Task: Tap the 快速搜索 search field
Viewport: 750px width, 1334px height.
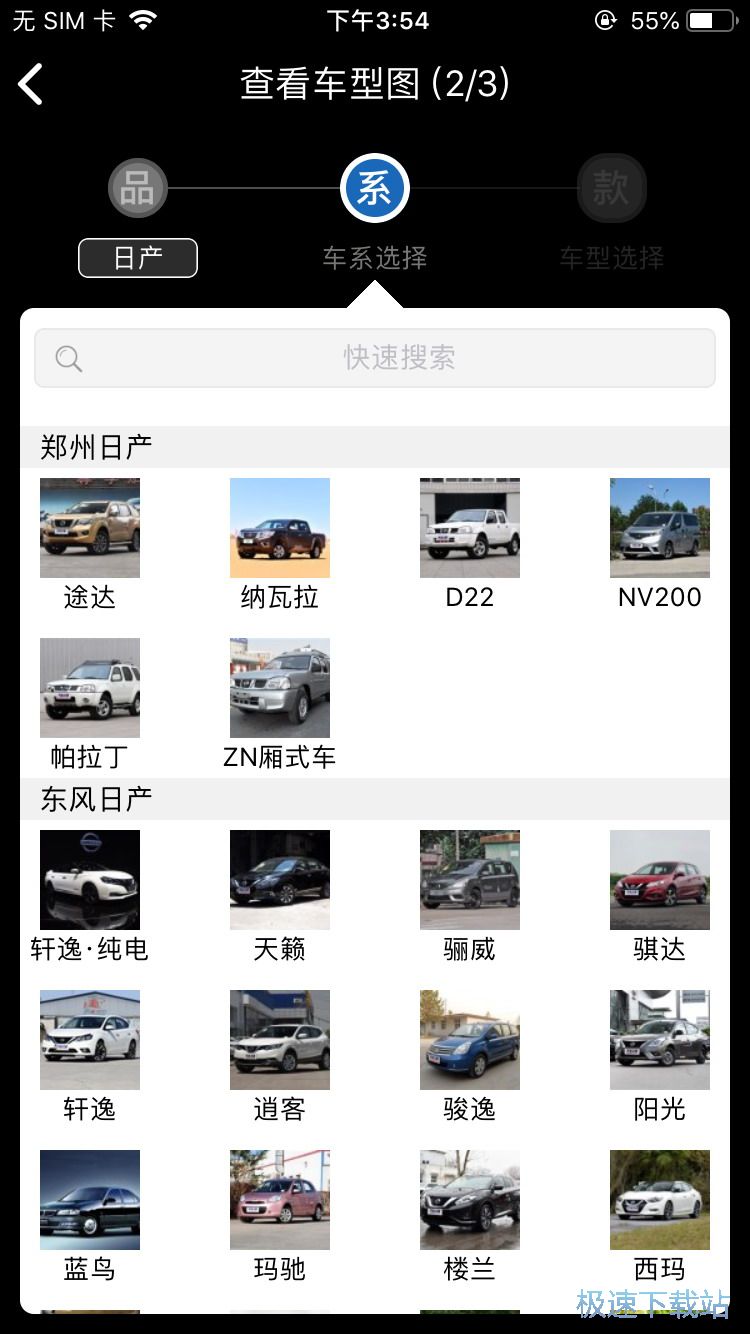Action: click(x=375, y=358)
